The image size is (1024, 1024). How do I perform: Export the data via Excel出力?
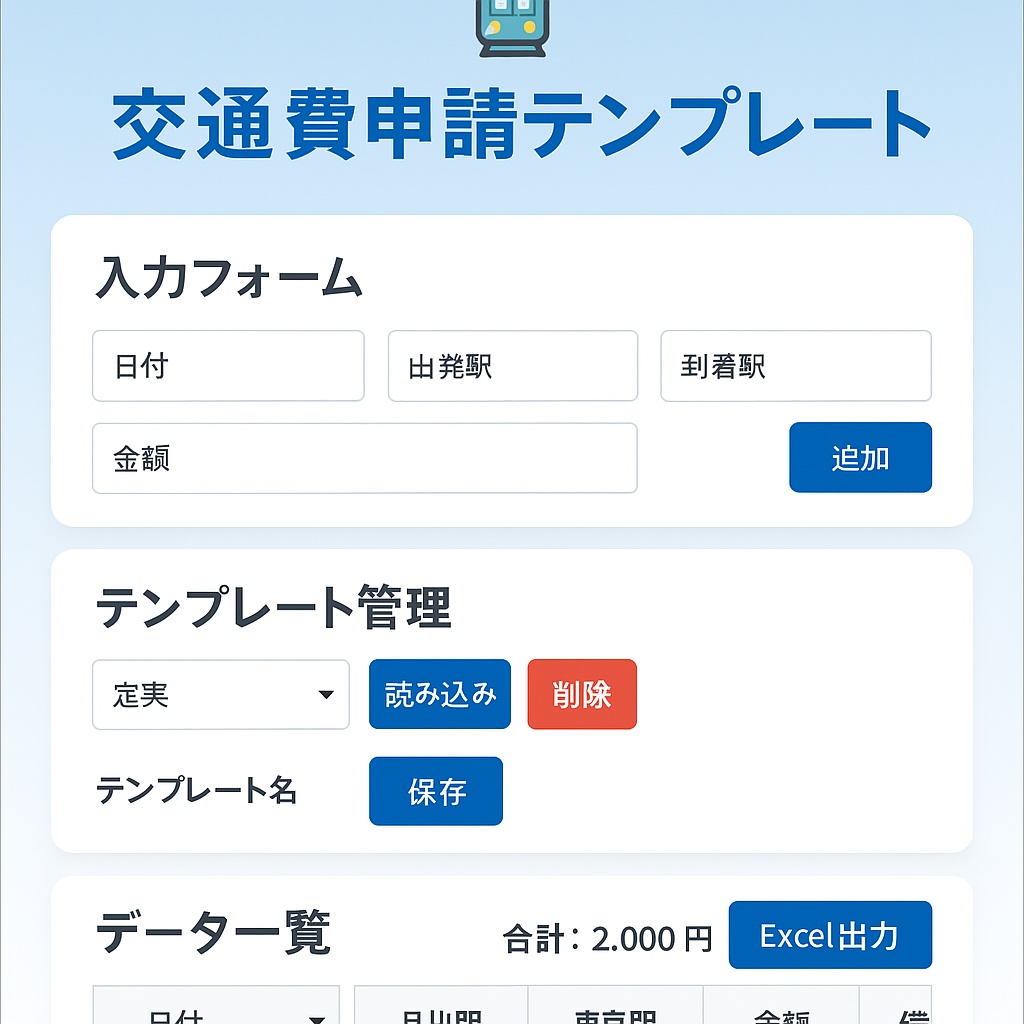(830, 935)
